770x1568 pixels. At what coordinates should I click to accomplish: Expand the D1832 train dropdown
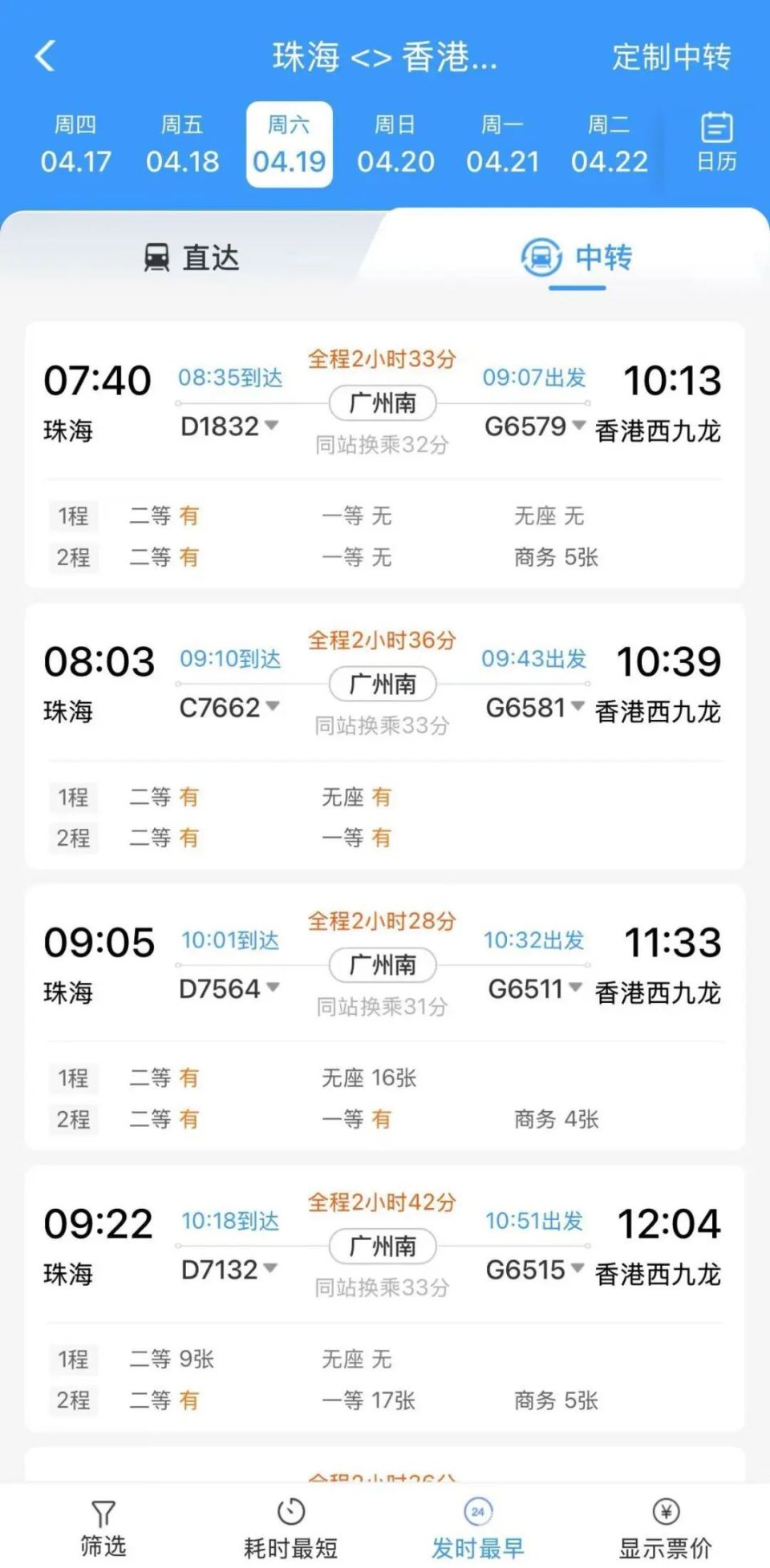click(x=229, y=426)
